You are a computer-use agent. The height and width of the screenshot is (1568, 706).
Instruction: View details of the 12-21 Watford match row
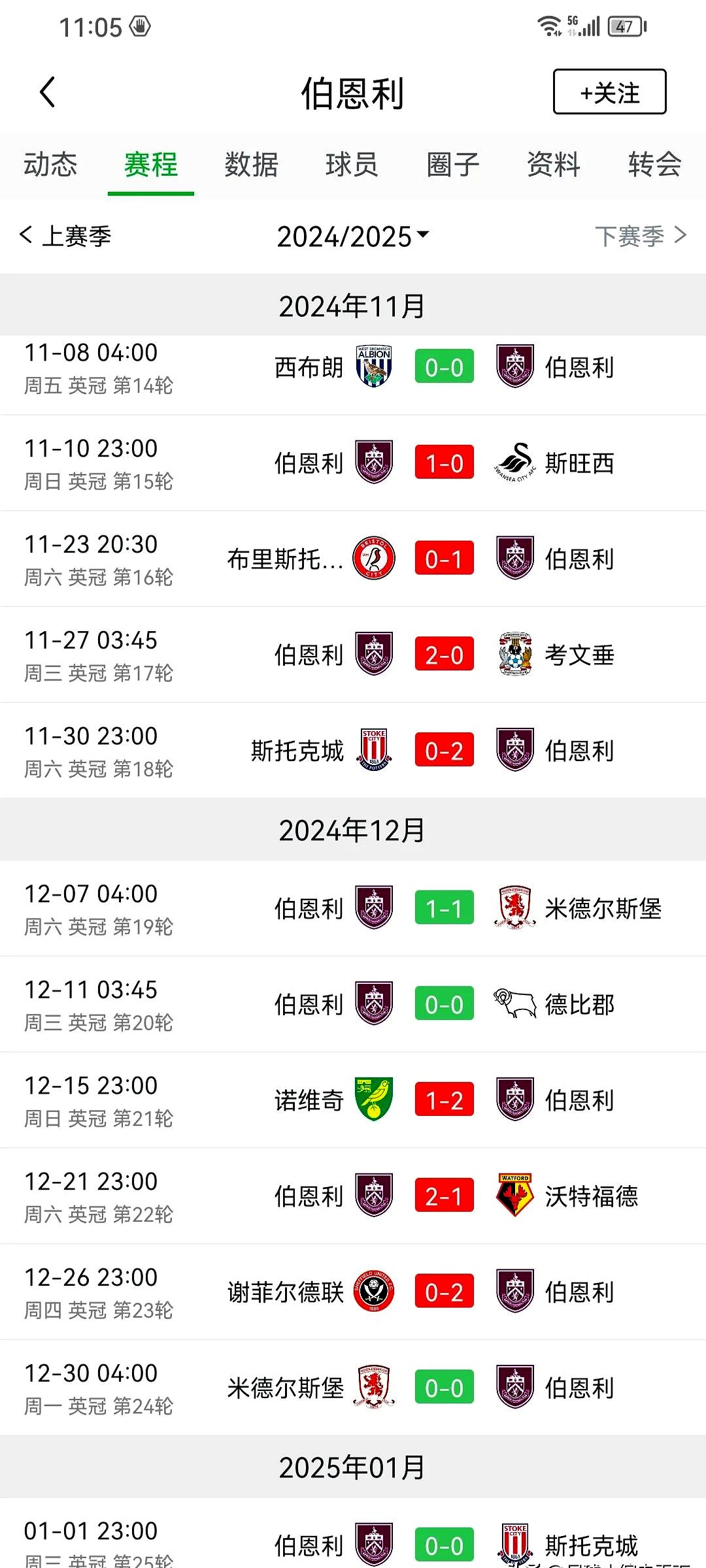tap(353, 1196)
